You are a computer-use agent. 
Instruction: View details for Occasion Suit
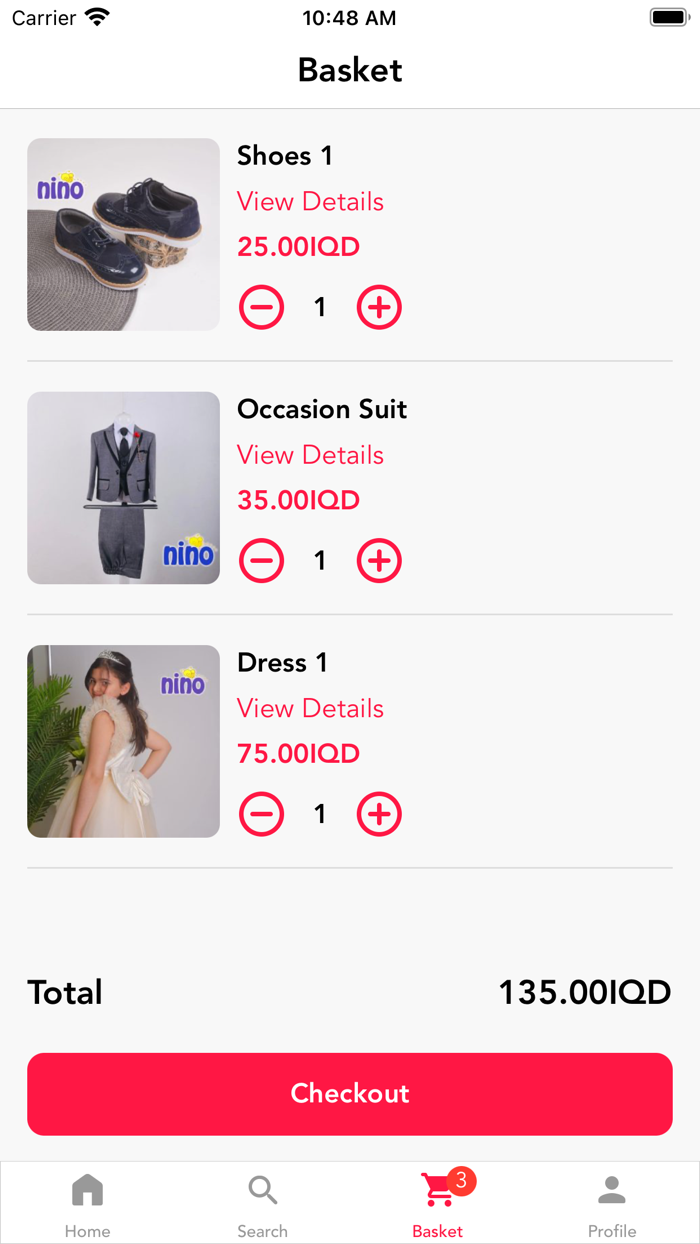(310, 455)
